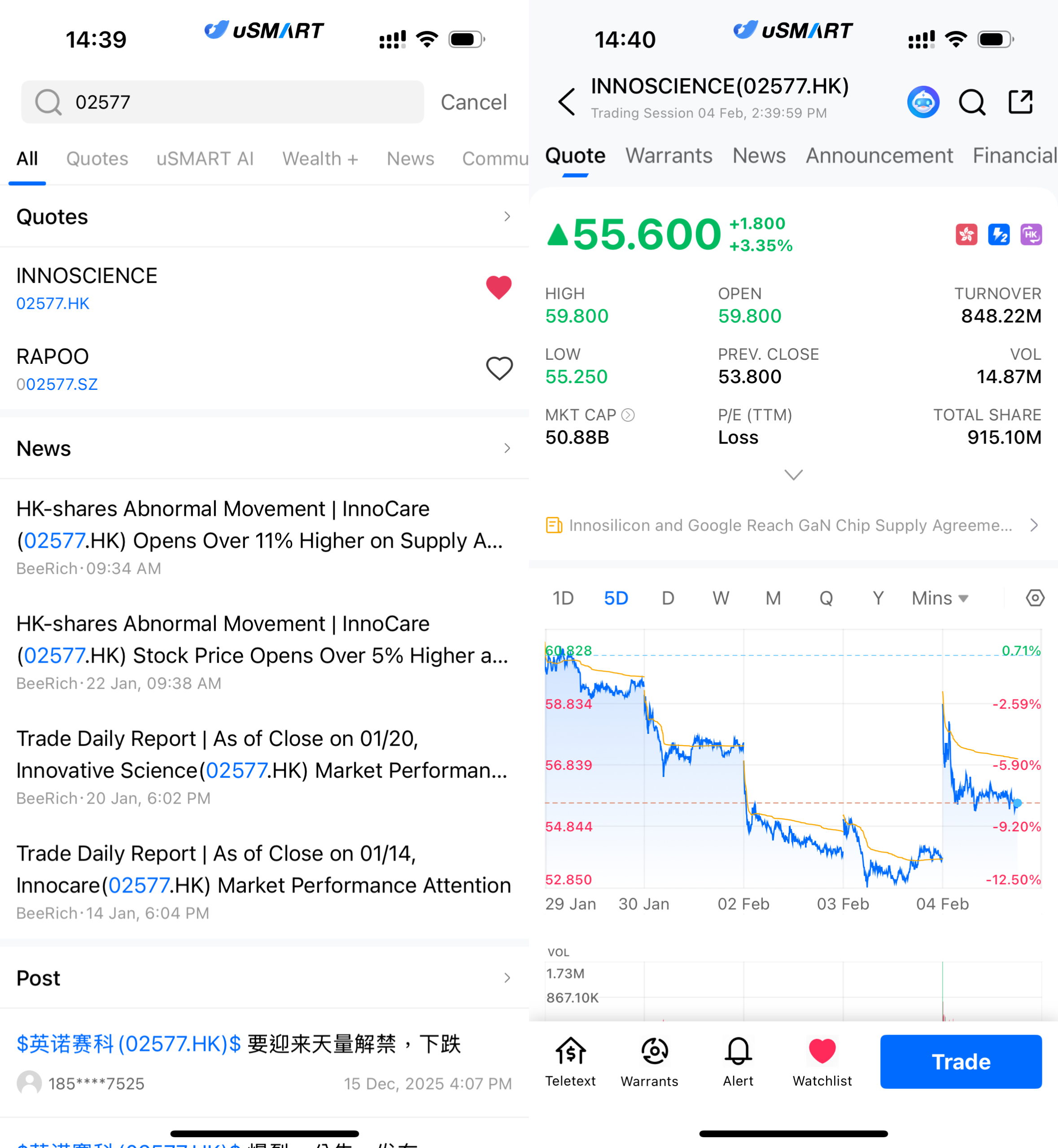The image size is (1058, 1148).
Task: Add RAPOO 002577.SZ to favorites
Action: [x=498, y=368]
